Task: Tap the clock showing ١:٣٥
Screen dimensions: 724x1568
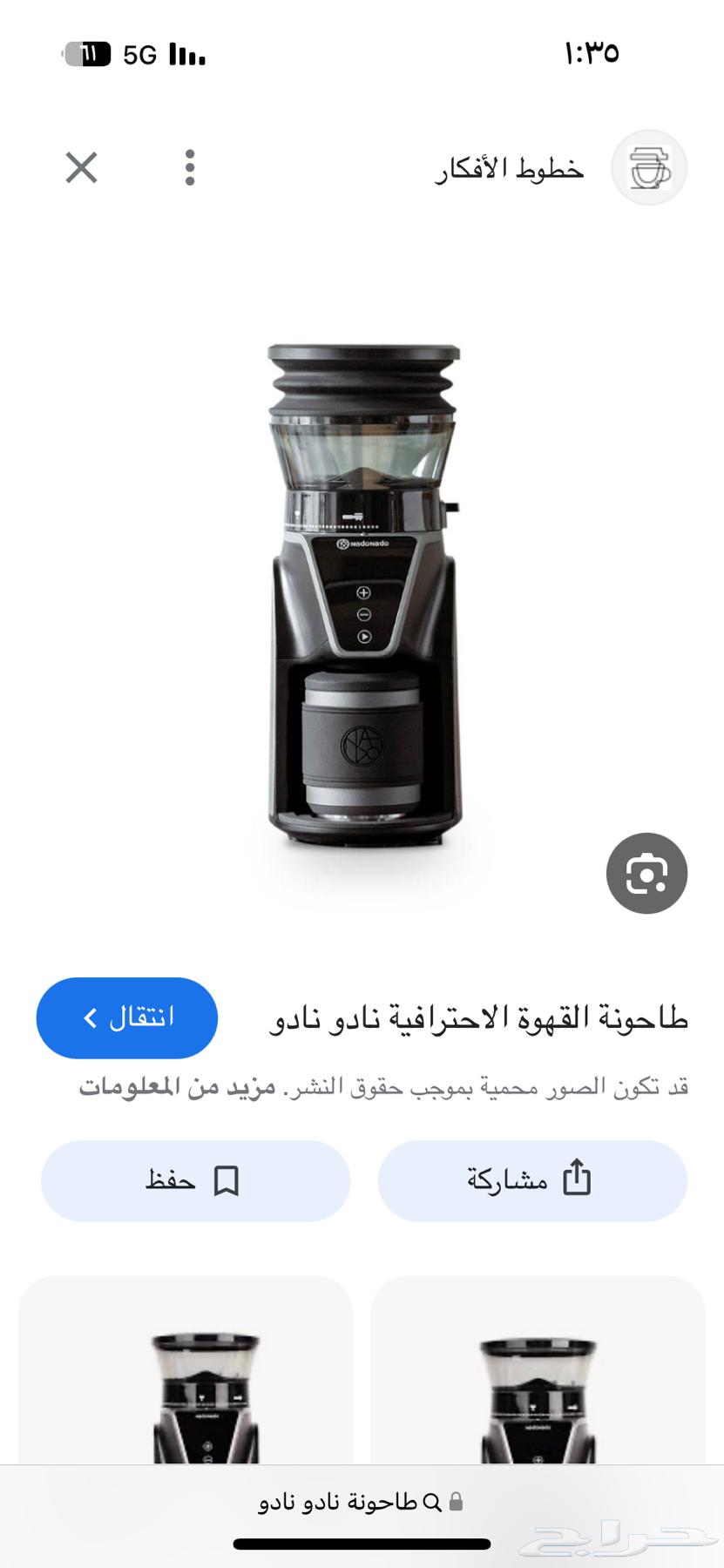Action: tap(592, 54)
